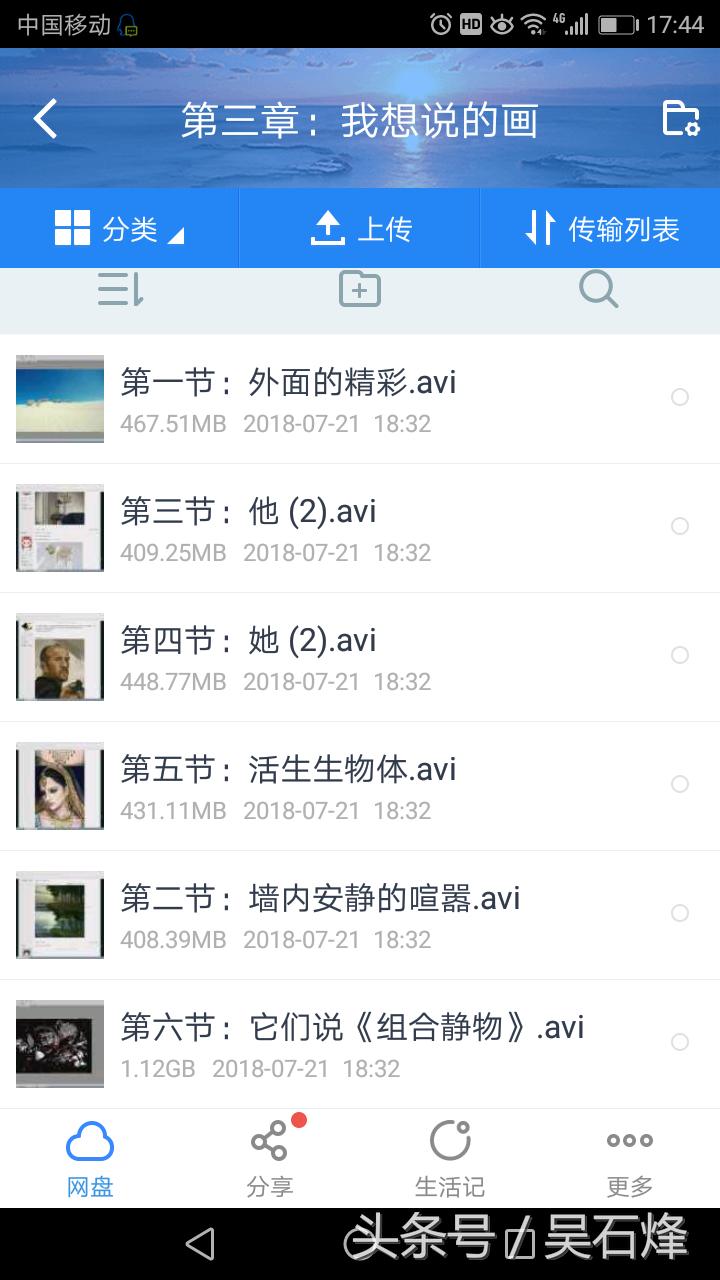The height and width of the screenshot is (1280, 720).
Task: Create a new folder
Action: click(360, 290)
